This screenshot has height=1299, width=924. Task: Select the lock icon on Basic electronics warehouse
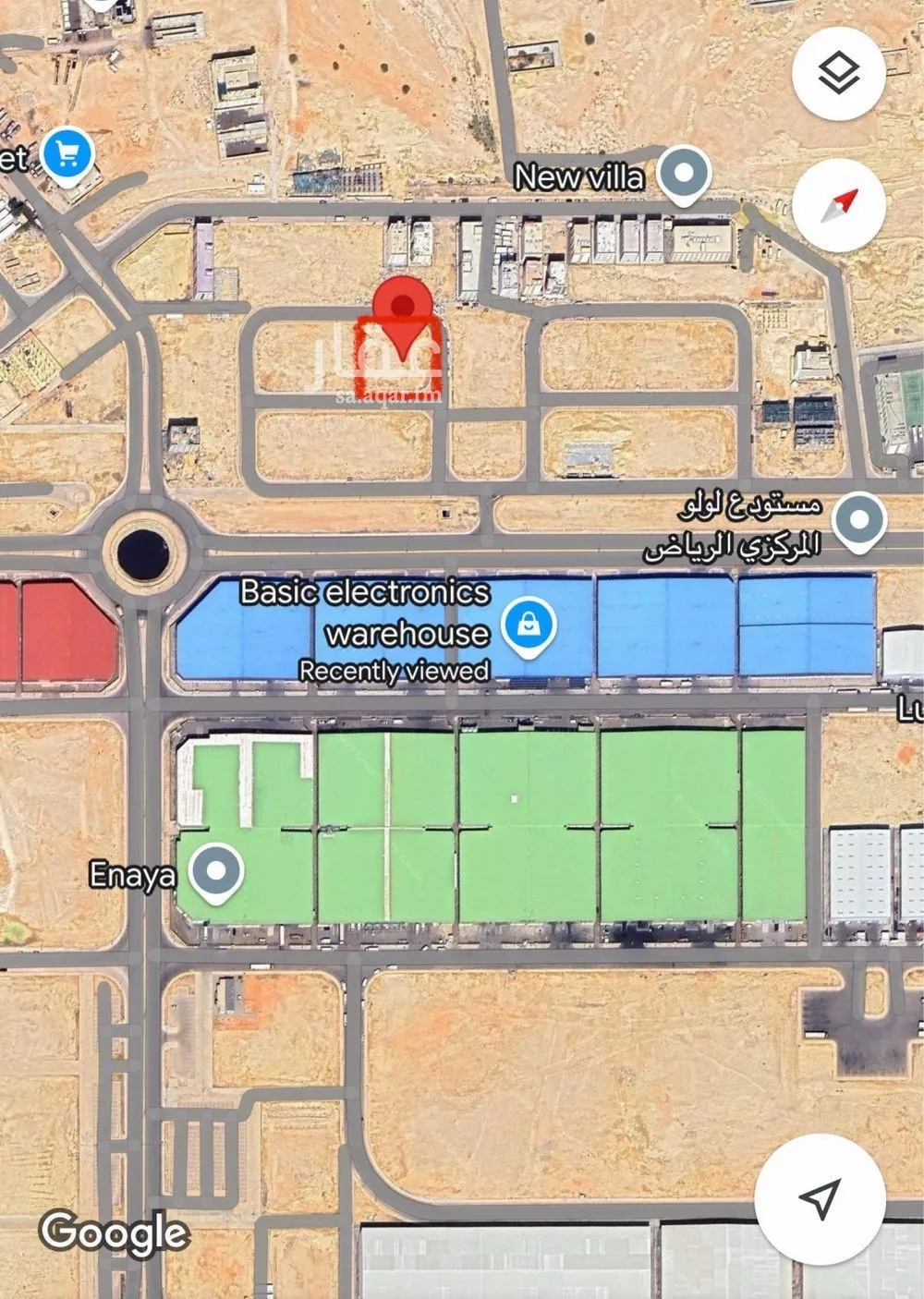click(x=527, y=625)
